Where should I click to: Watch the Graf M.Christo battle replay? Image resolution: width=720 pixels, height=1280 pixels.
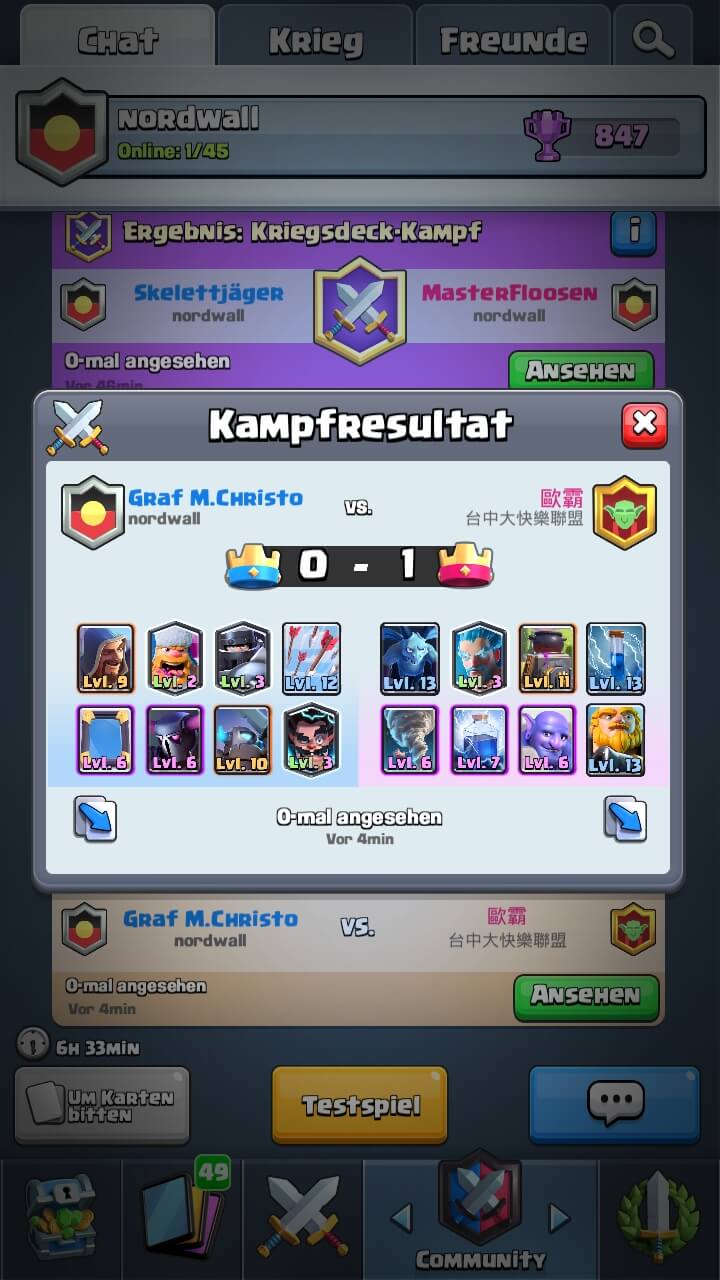click(x=585, y=995)
